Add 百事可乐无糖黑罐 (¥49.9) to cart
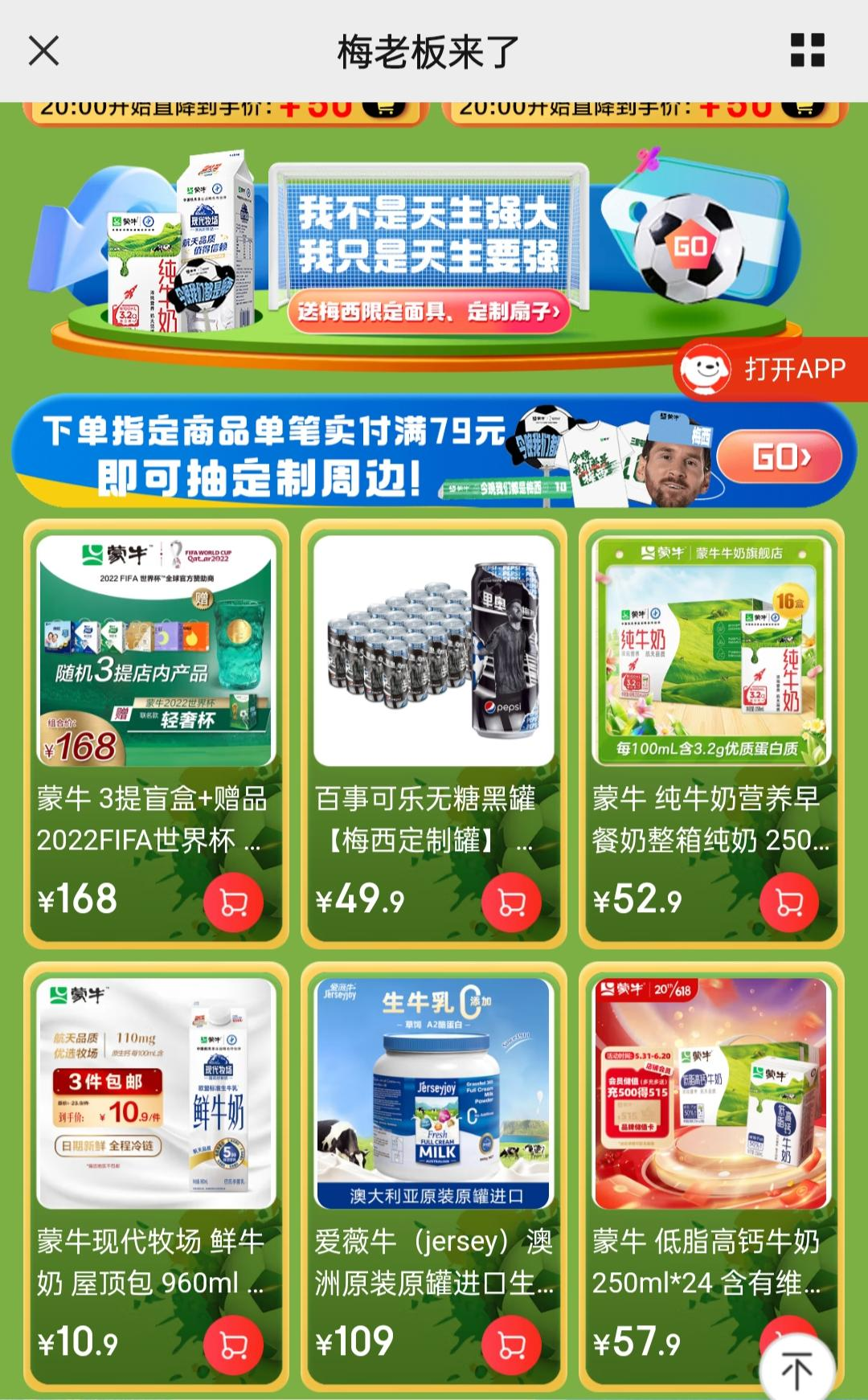The image size is (868, 1400). pos(511,903)
